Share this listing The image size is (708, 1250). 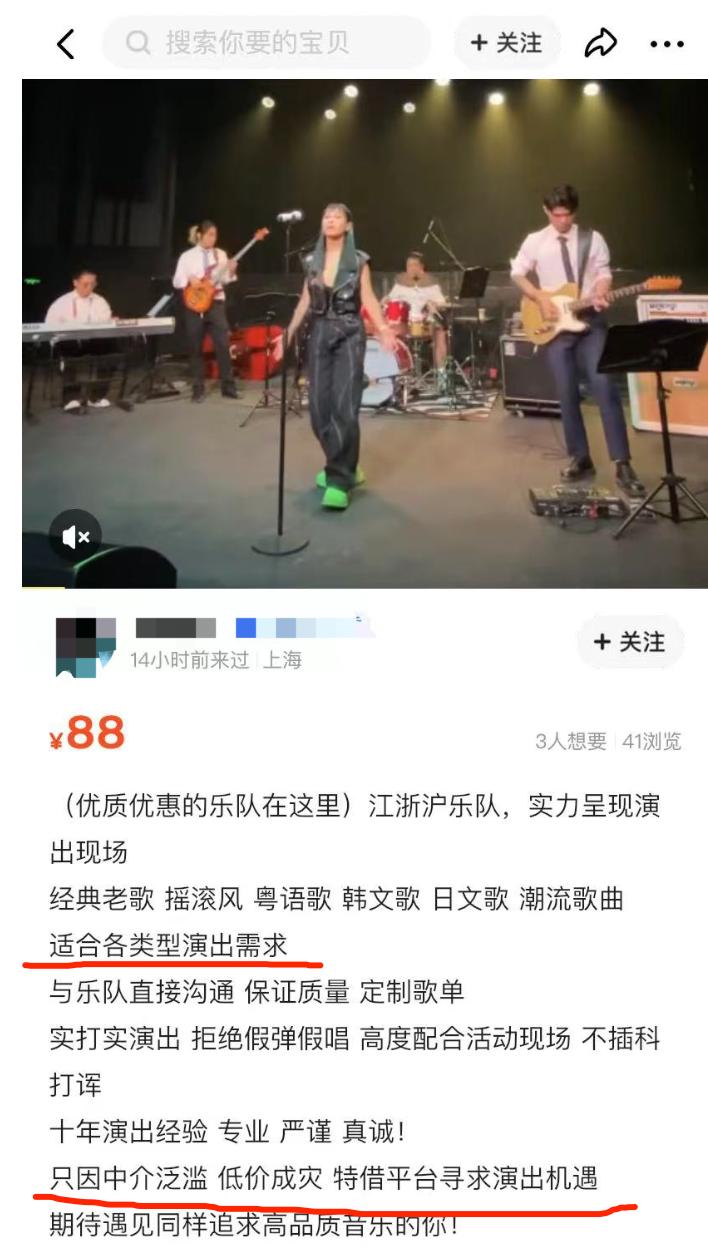pyautogui.click(x=600, y=43)
